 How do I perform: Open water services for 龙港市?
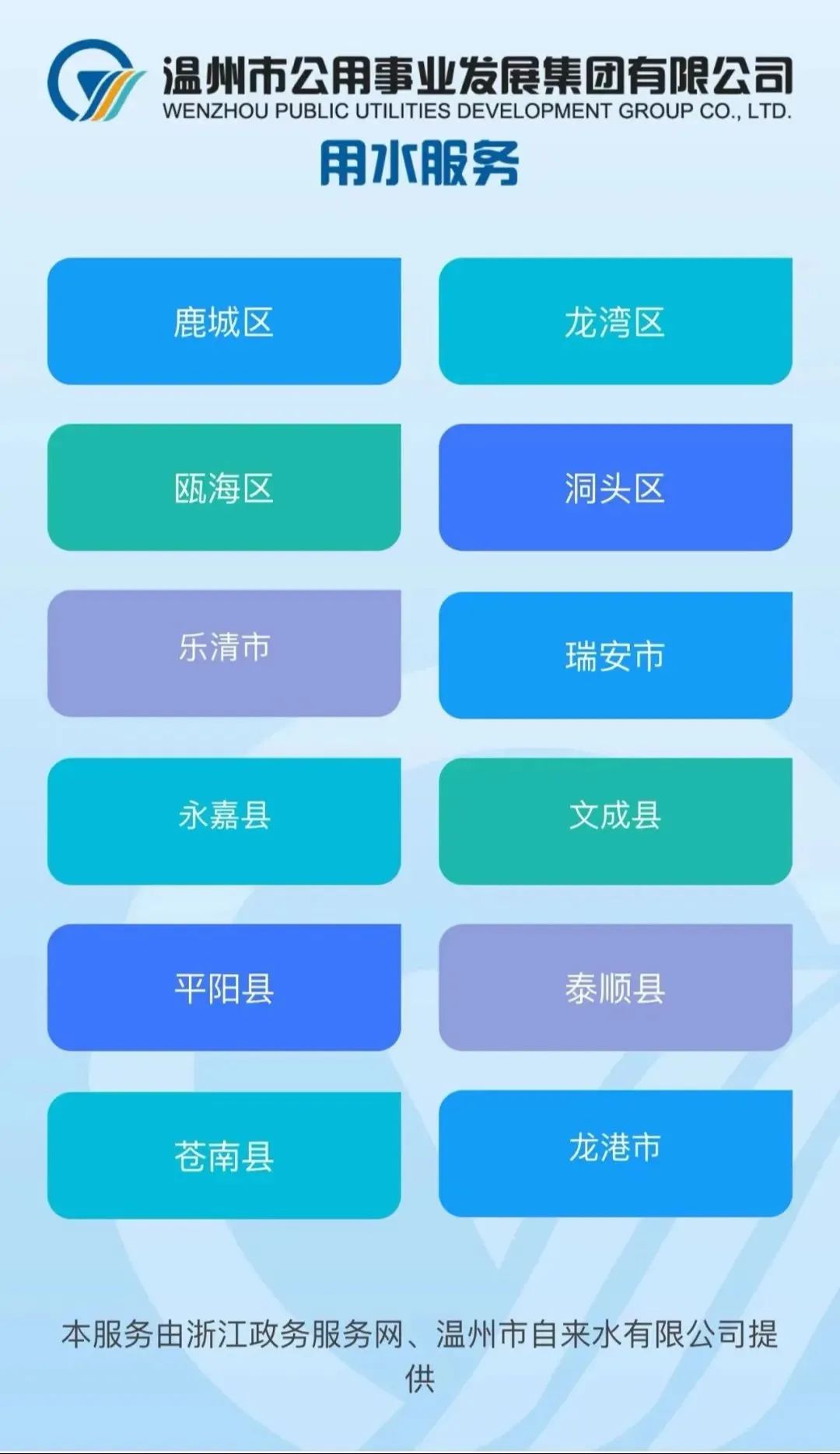pyautogui.click(x=615, y=1153)
